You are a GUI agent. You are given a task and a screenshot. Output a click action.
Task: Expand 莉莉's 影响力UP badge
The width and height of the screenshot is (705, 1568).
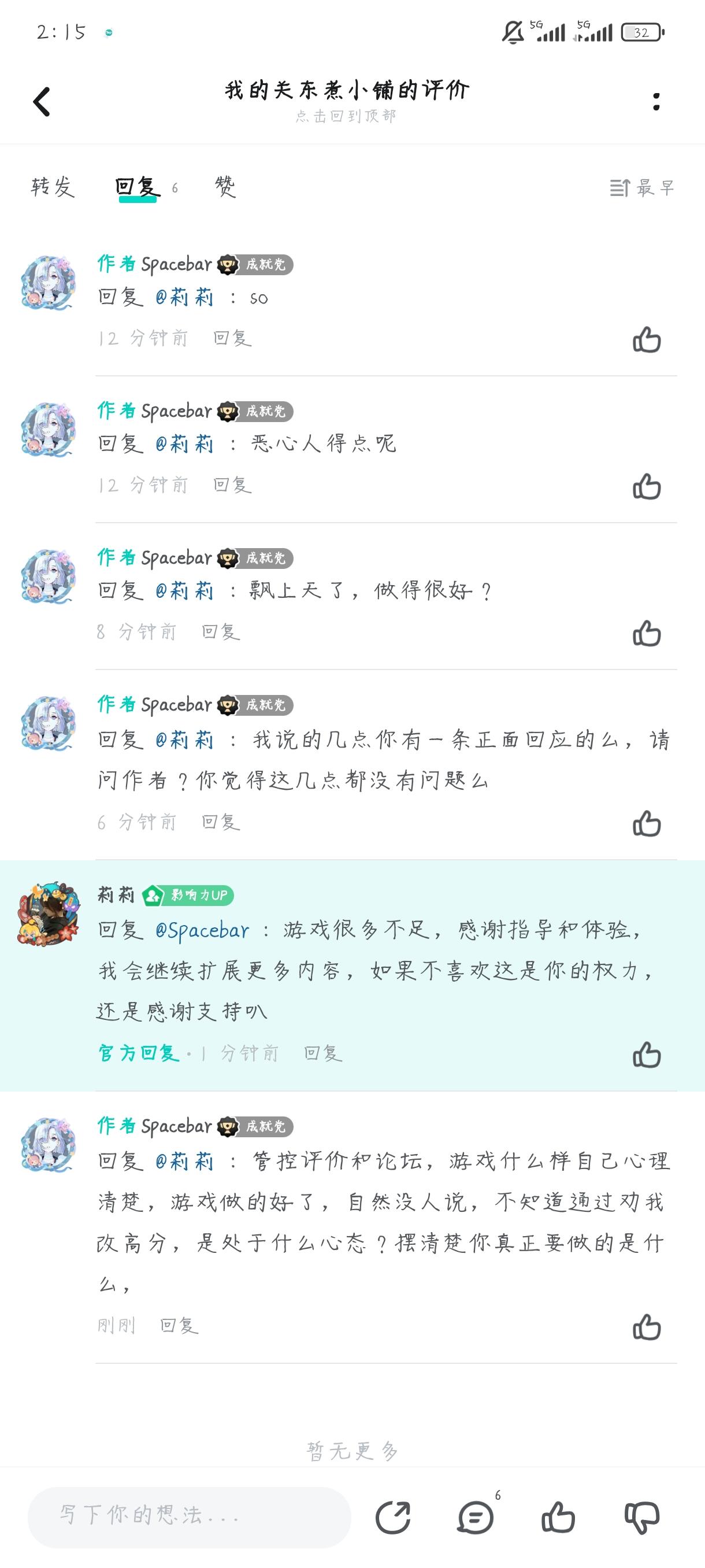(190, 897)
